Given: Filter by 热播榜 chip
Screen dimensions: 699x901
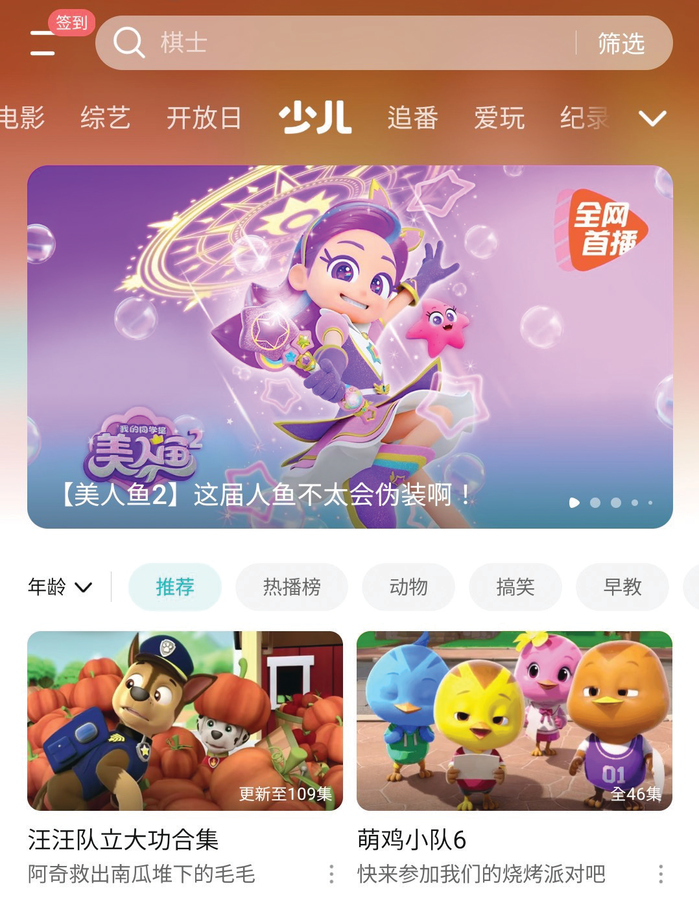Looking at the screenshot, I should [x=291, y=587].
